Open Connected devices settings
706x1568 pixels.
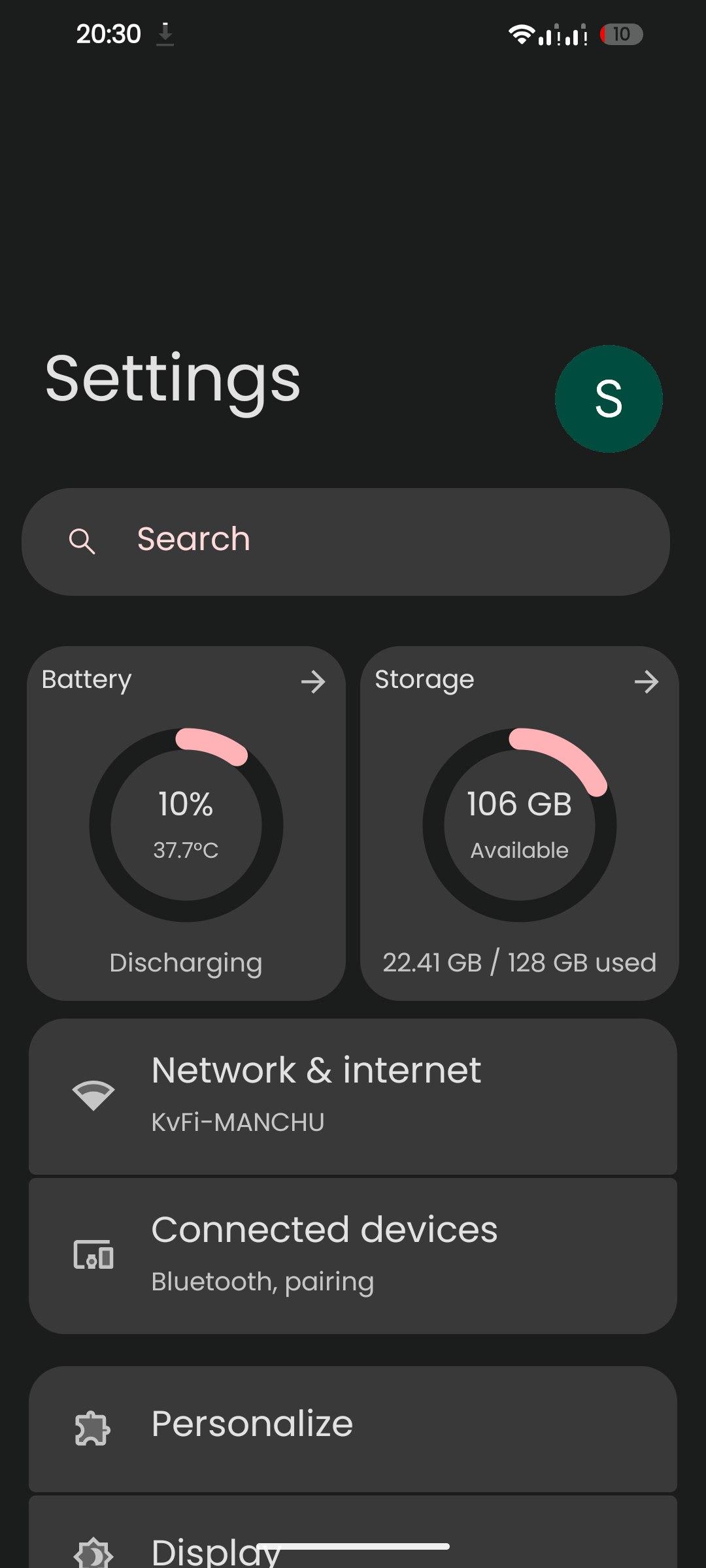coord(353,1256)
